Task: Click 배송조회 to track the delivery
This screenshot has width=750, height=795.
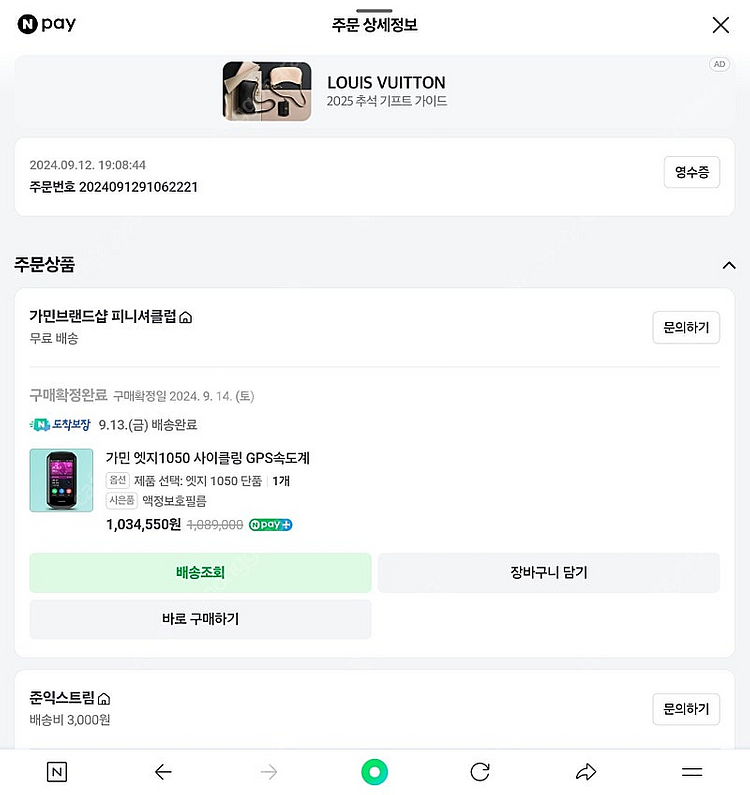Action: click(199, 573)
